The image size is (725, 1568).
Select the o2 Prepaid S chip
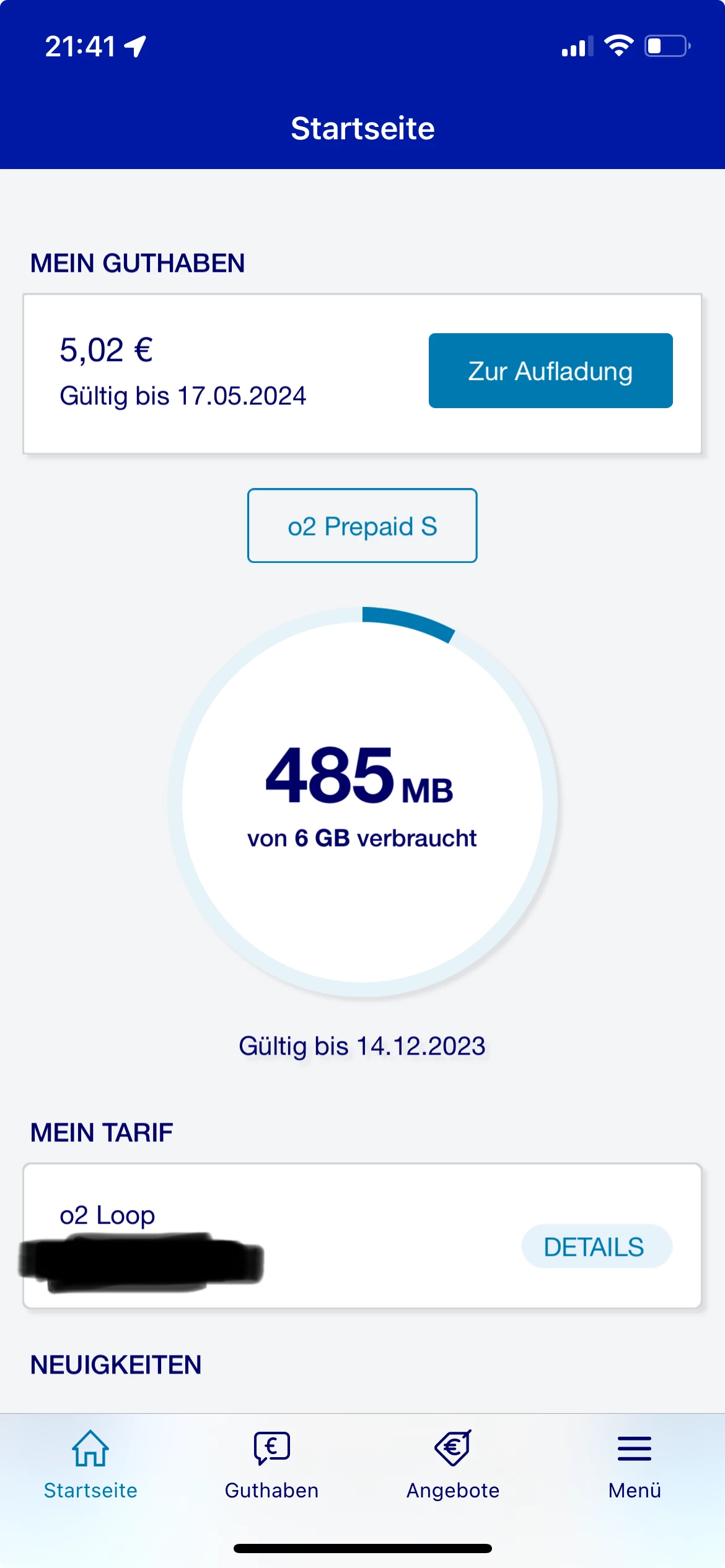362,526
